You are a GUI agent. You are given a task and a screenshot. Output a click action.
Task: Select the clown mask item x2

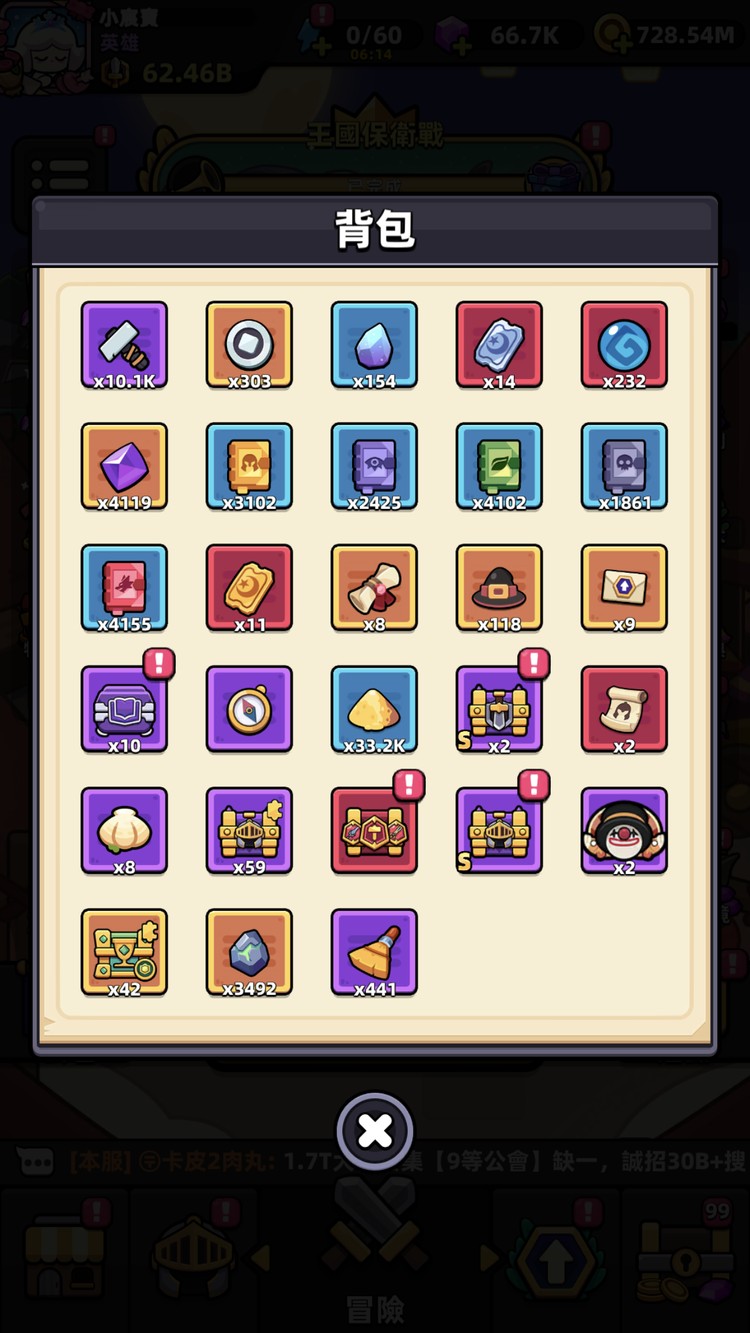pyautogui.click(x=624, y=831)
